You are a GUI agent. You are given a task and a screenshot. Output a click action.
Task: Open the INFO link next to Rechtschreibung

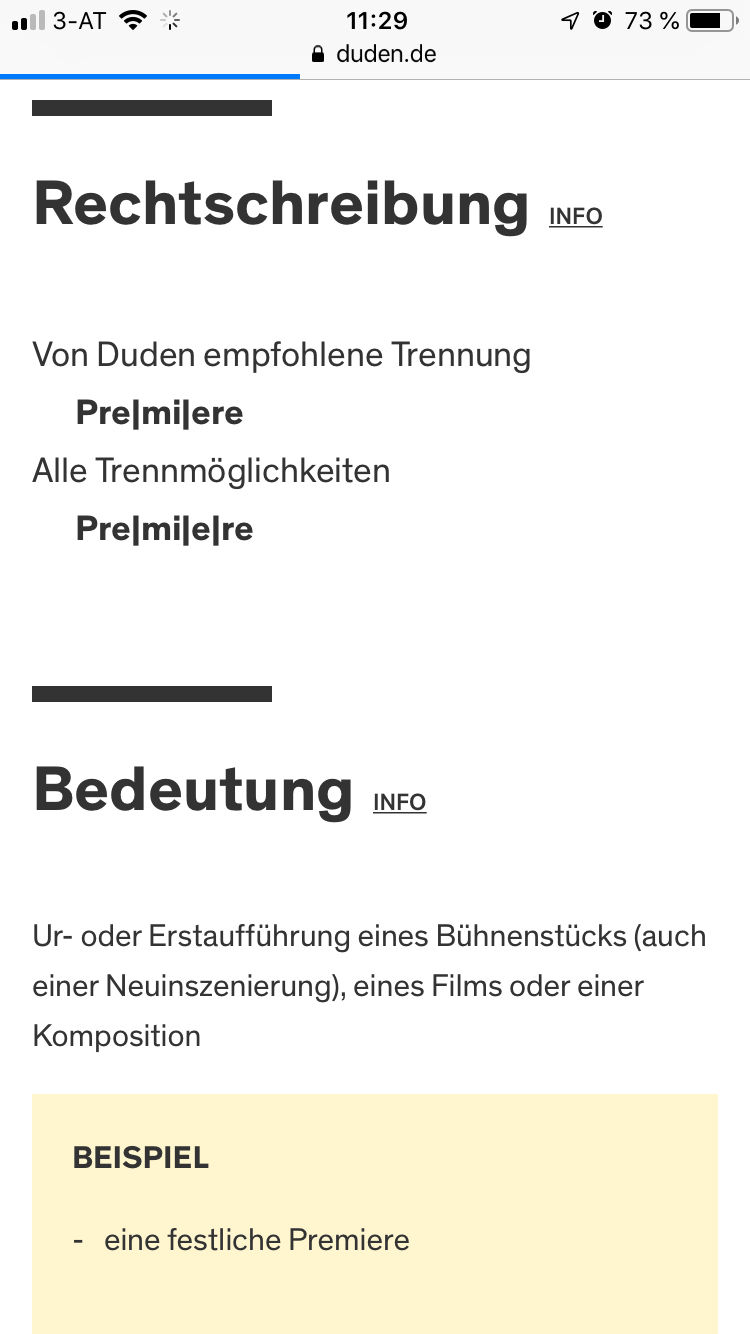tap(576, 216)
